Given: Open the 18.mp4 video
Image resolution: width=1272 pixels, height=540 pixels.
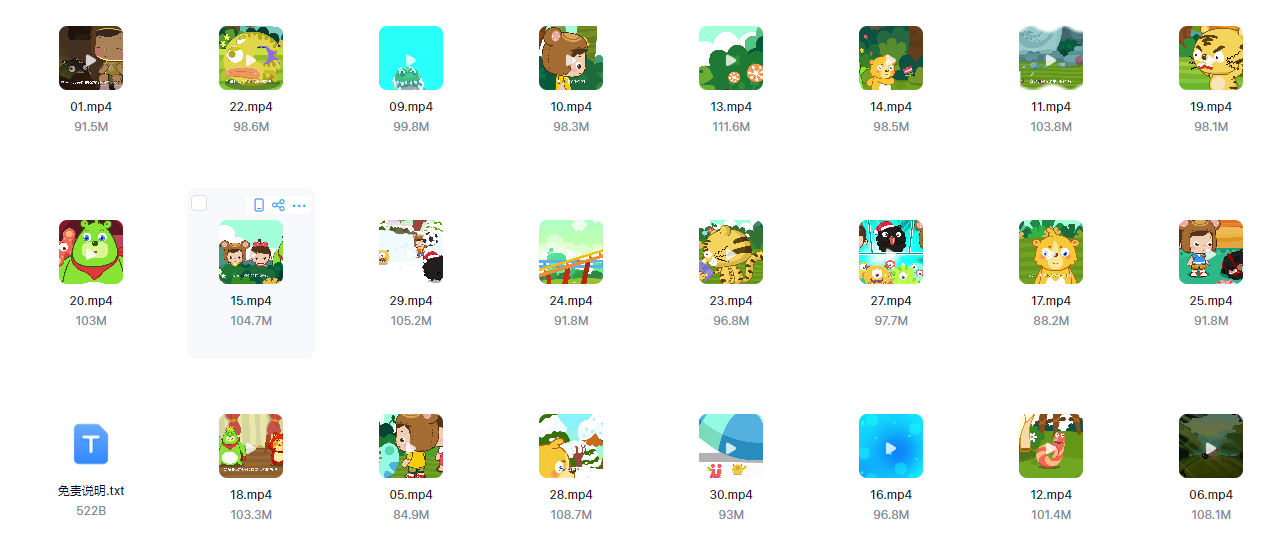Looking at the screenshot, I should 251,446.
